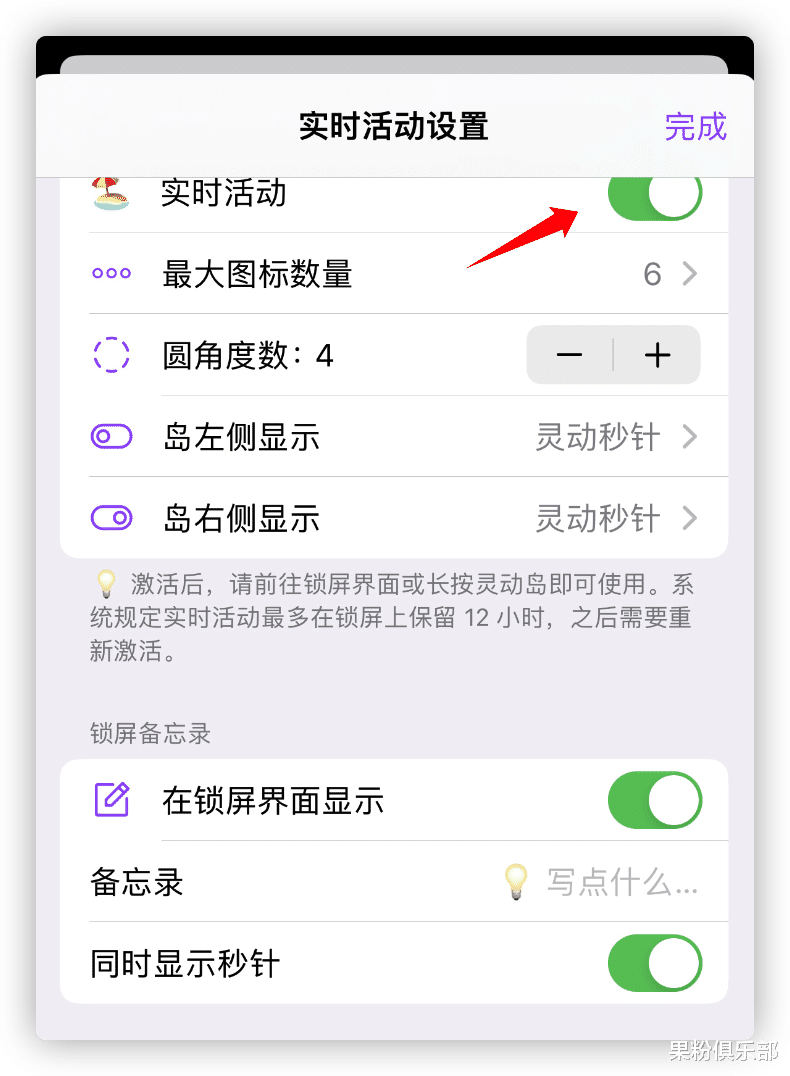Click the lightbulb icon in the 备忘录 row
The width and height of the screenshot is (790, 1076).
(516, 882)
